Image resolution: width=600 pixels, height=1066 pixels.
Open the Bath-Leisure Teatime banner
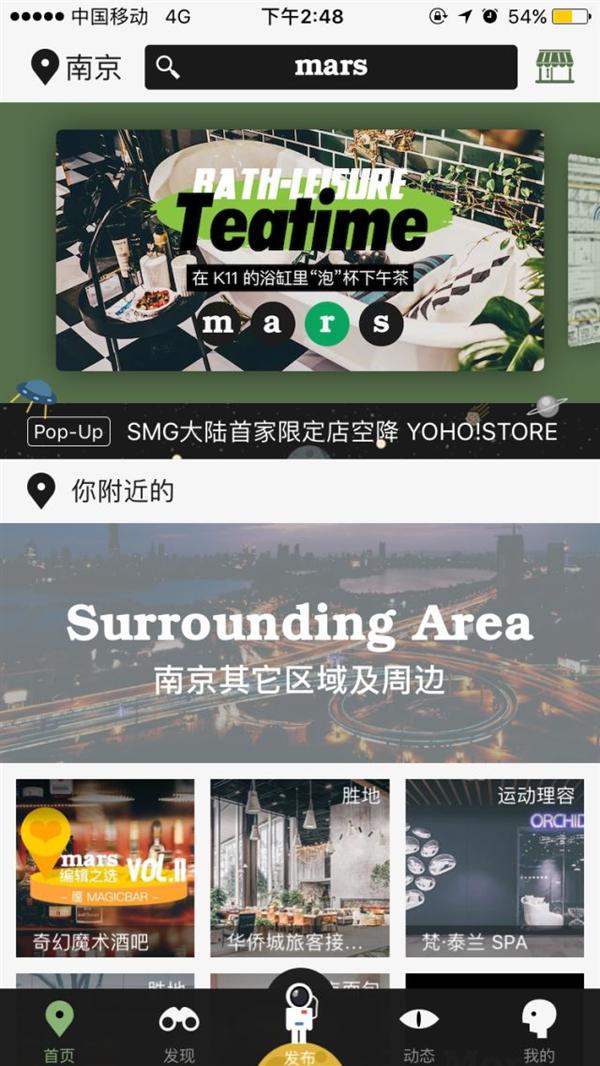pos(300,250)
